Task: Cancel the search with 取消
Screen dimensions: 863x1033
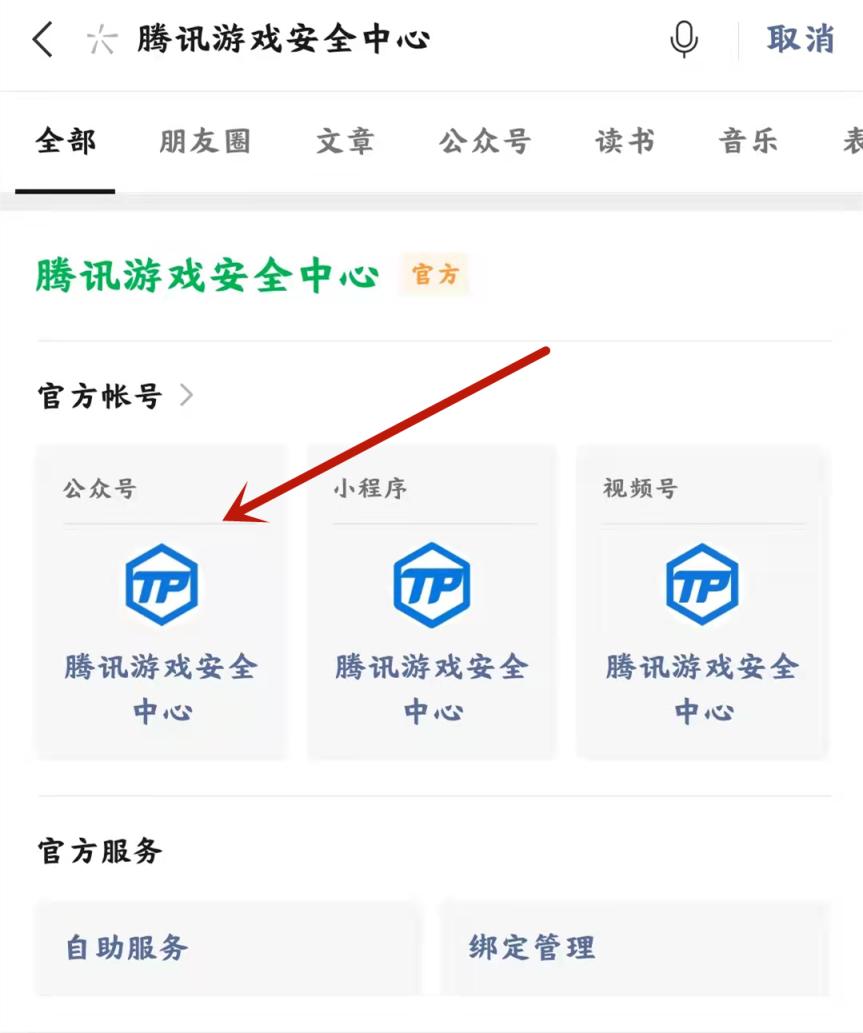Action: pos(800,40)
